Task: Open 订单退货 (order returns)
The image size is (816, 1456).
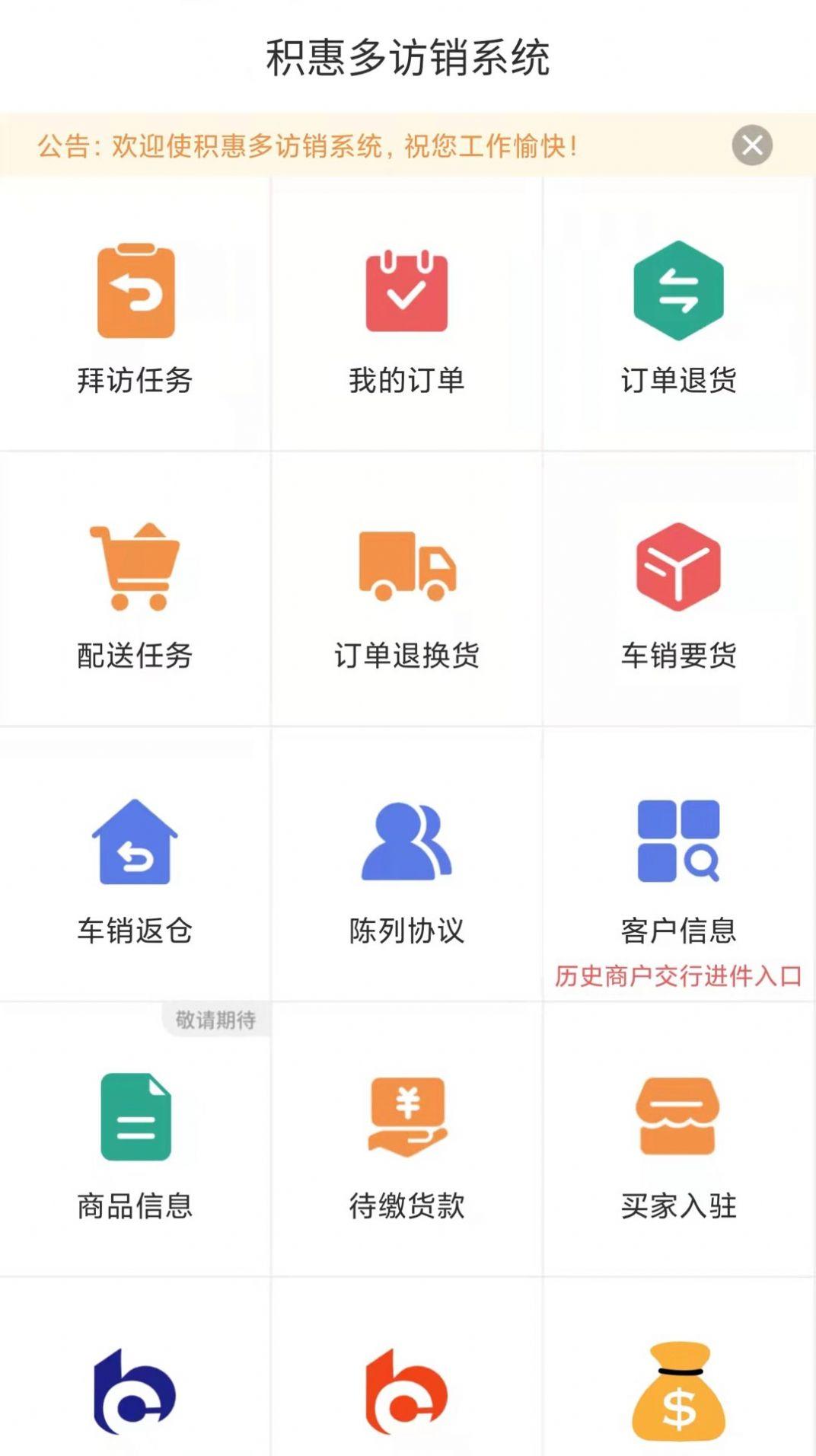Action: (679, 314)
